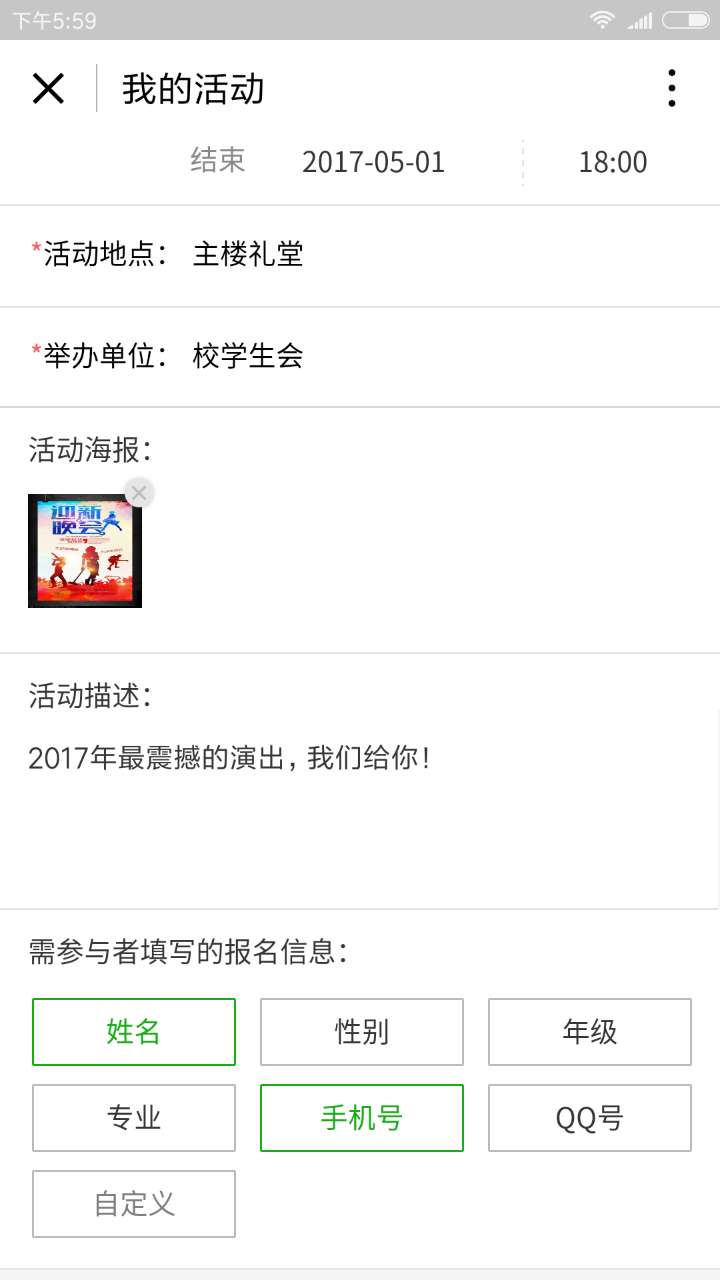Deselect the 手机号 signup field
720x1280 pixels.
point(362,1117)
